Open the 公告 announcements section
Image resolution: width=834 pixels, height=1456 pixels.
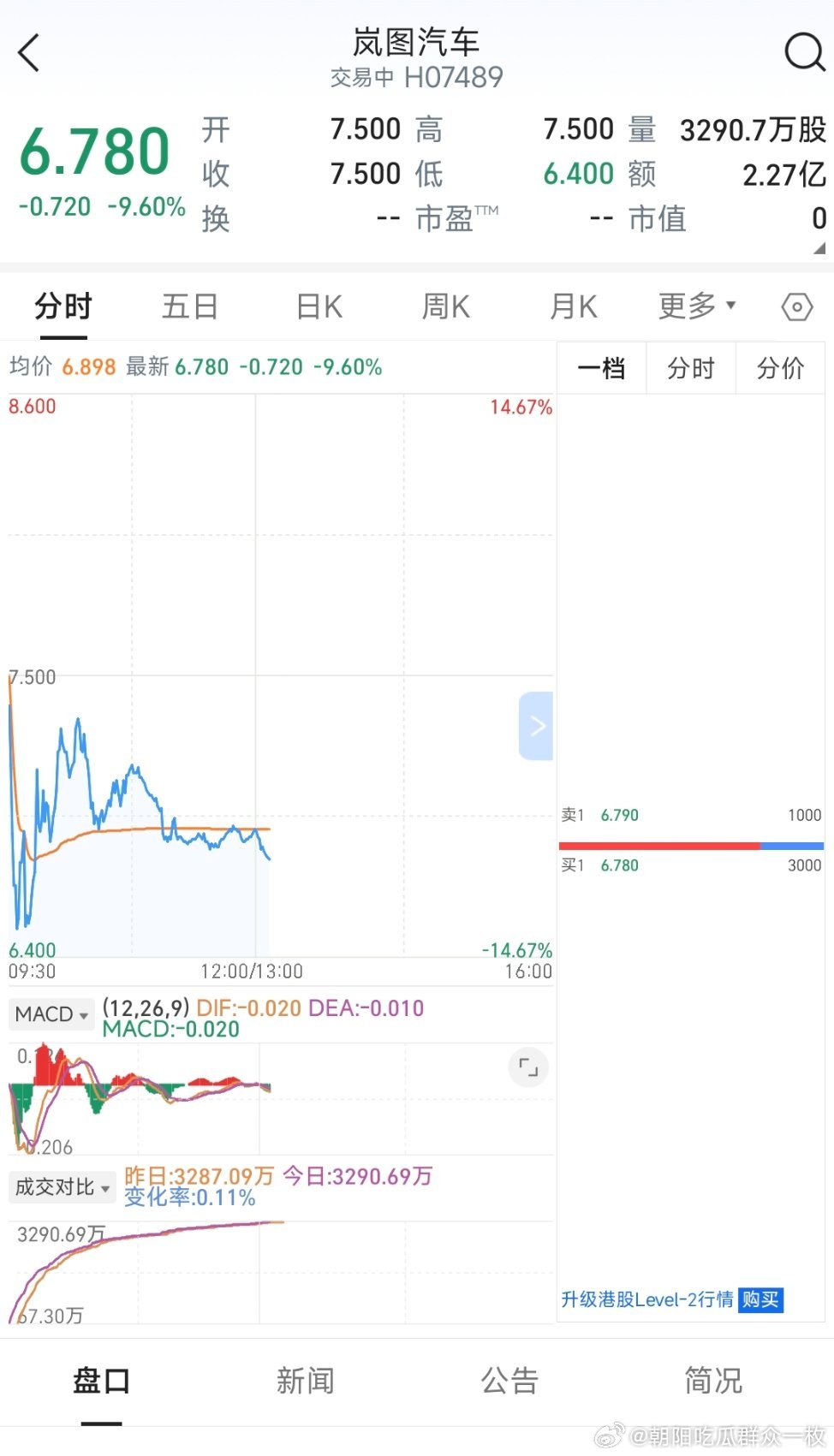tap(509, 1380)
